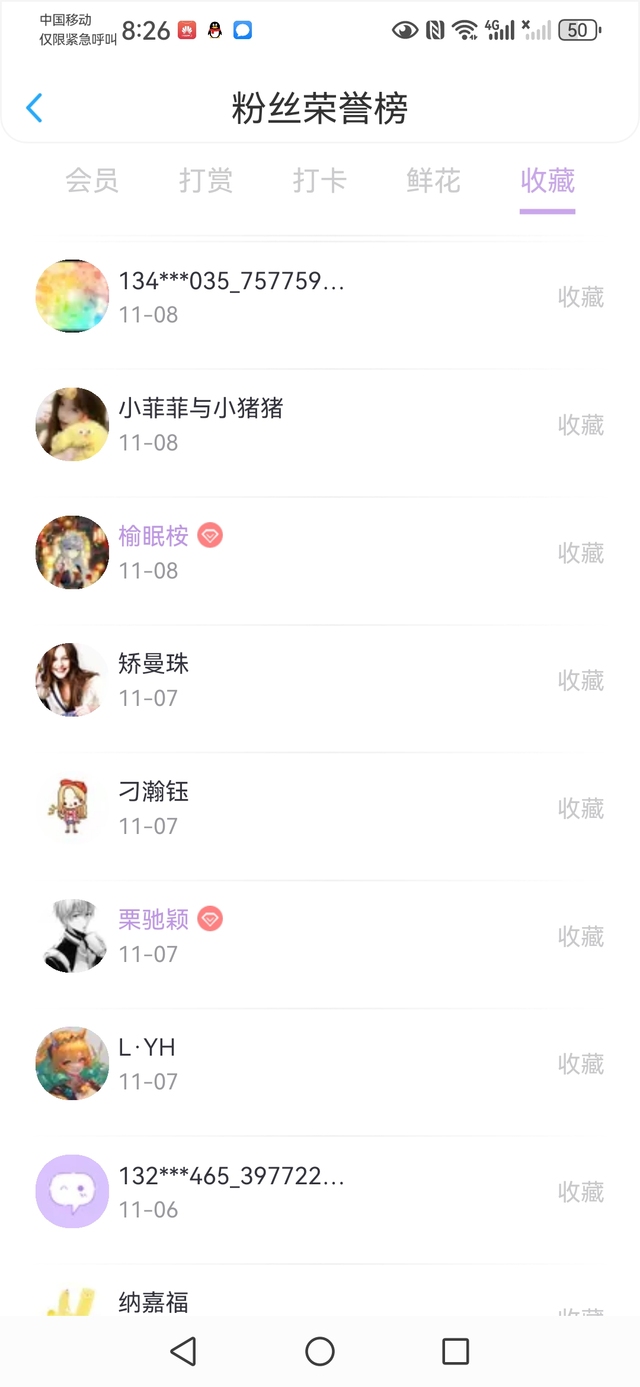
Task: Go back from the 粉丝荣誉榜 page
Action: click(x=35, y=108)
